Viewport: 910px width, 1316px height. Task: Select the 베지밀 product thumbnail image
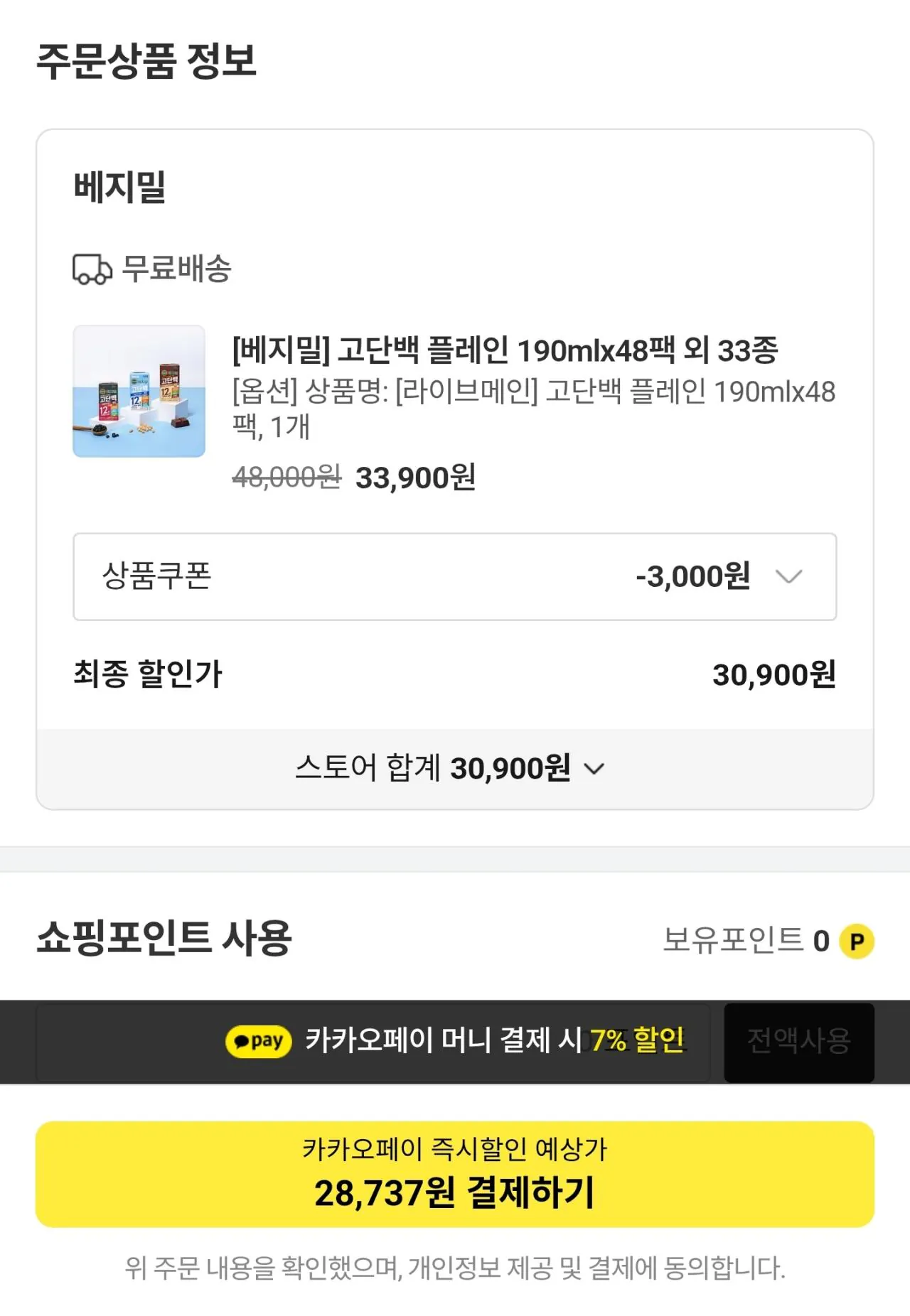tap(139, 392)
